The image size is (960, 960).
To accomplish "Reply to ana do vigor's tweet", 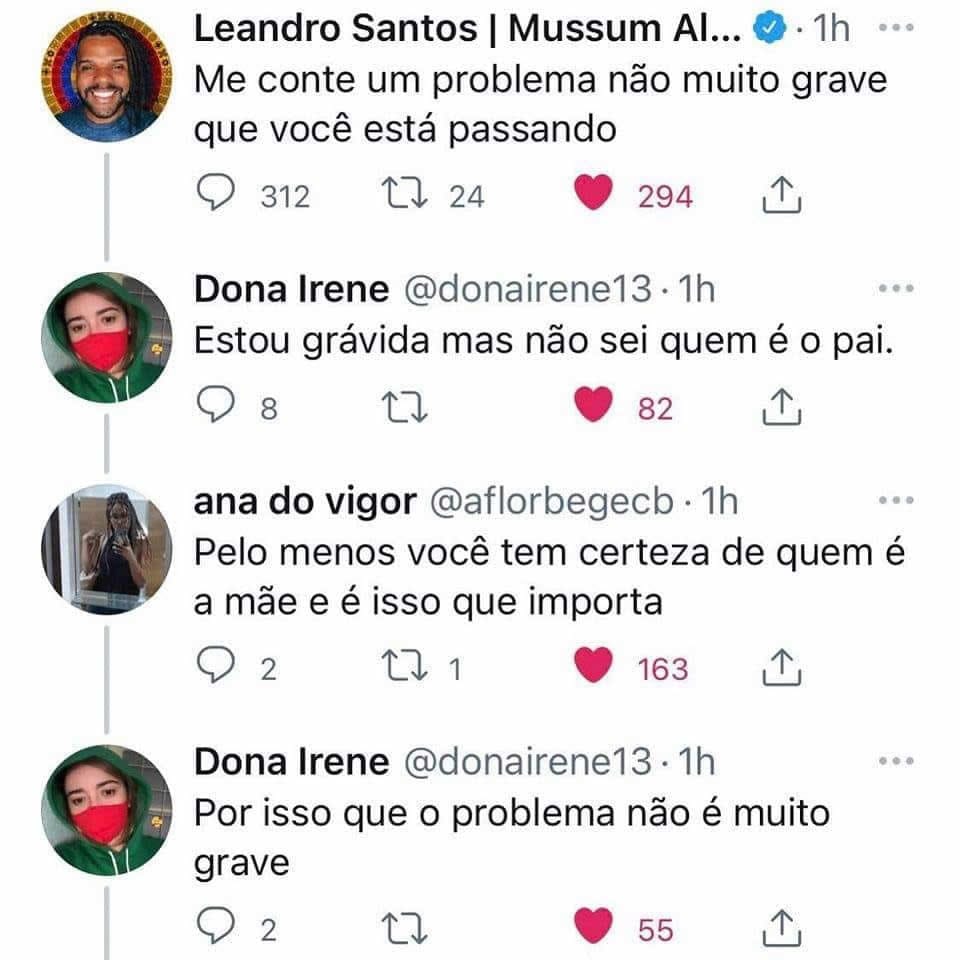I will 213,668.
